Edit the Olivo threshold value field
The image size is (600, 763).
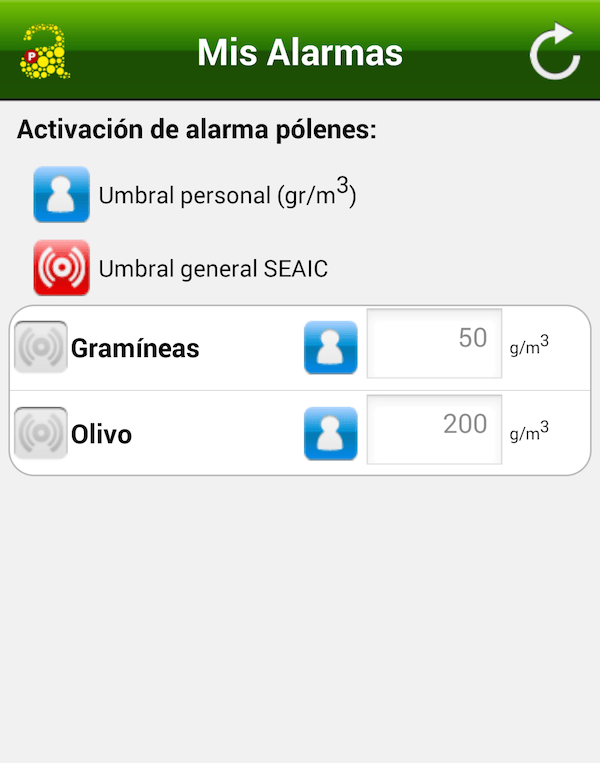[x=434, y=430]
